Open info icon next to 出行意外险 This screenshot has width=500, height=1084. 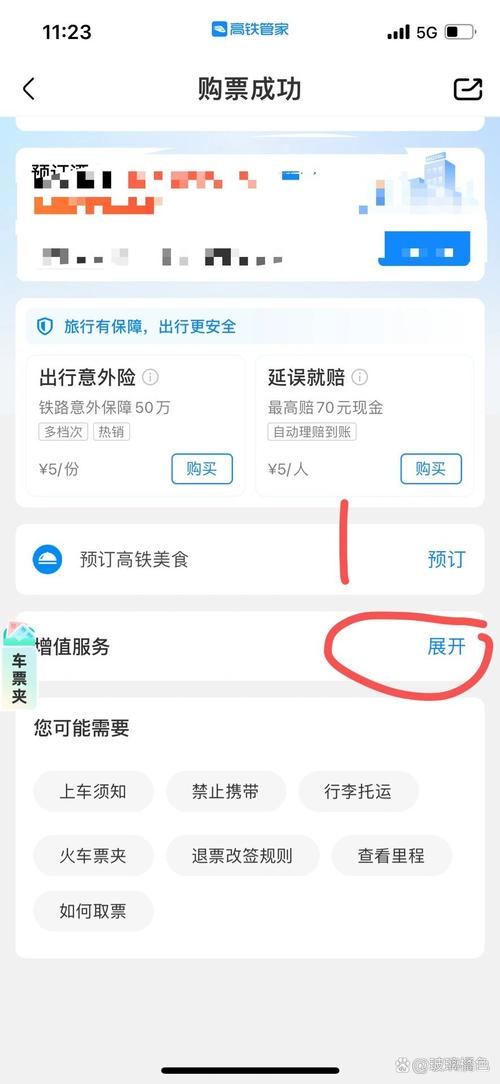click(150, 377)
